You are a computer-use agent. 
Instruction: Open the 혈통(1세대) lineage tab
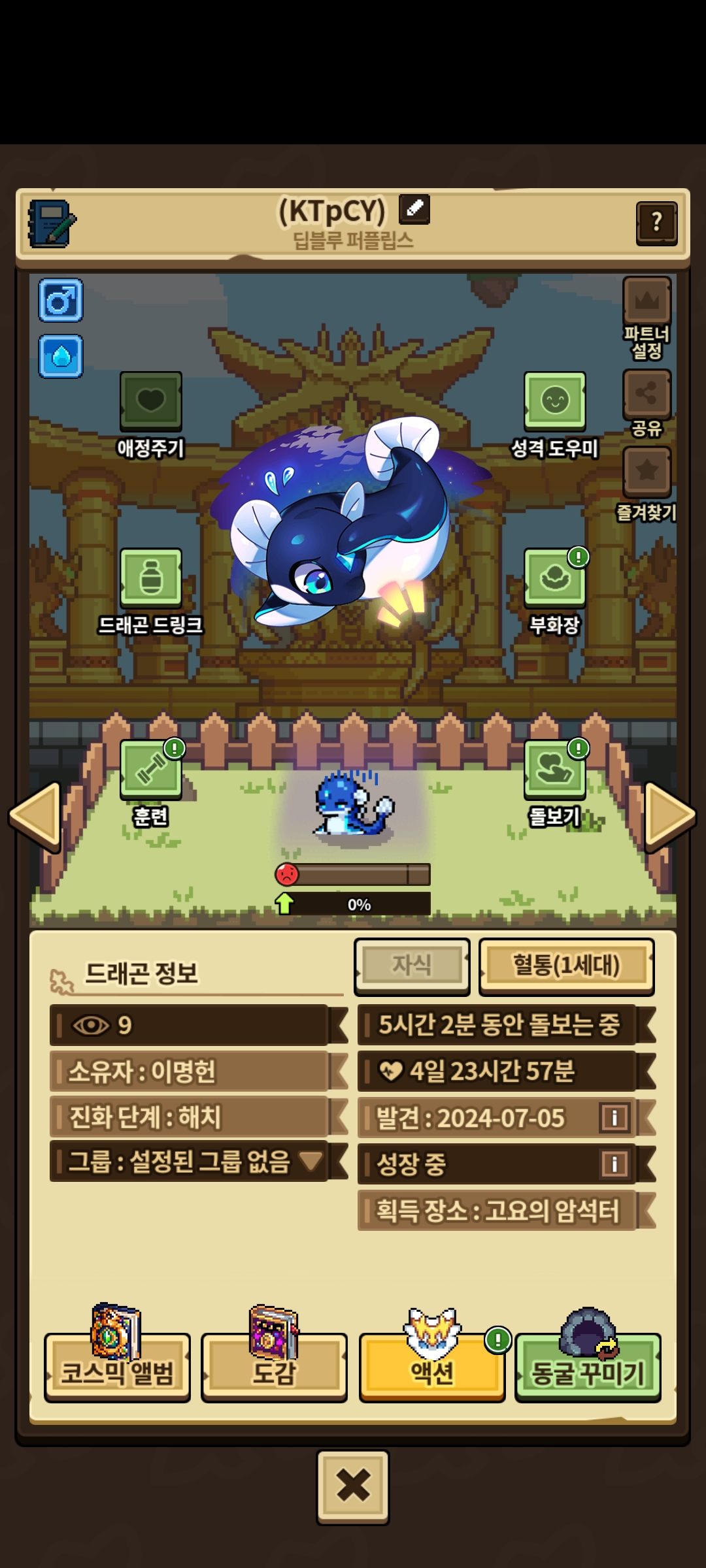point(567,966)
